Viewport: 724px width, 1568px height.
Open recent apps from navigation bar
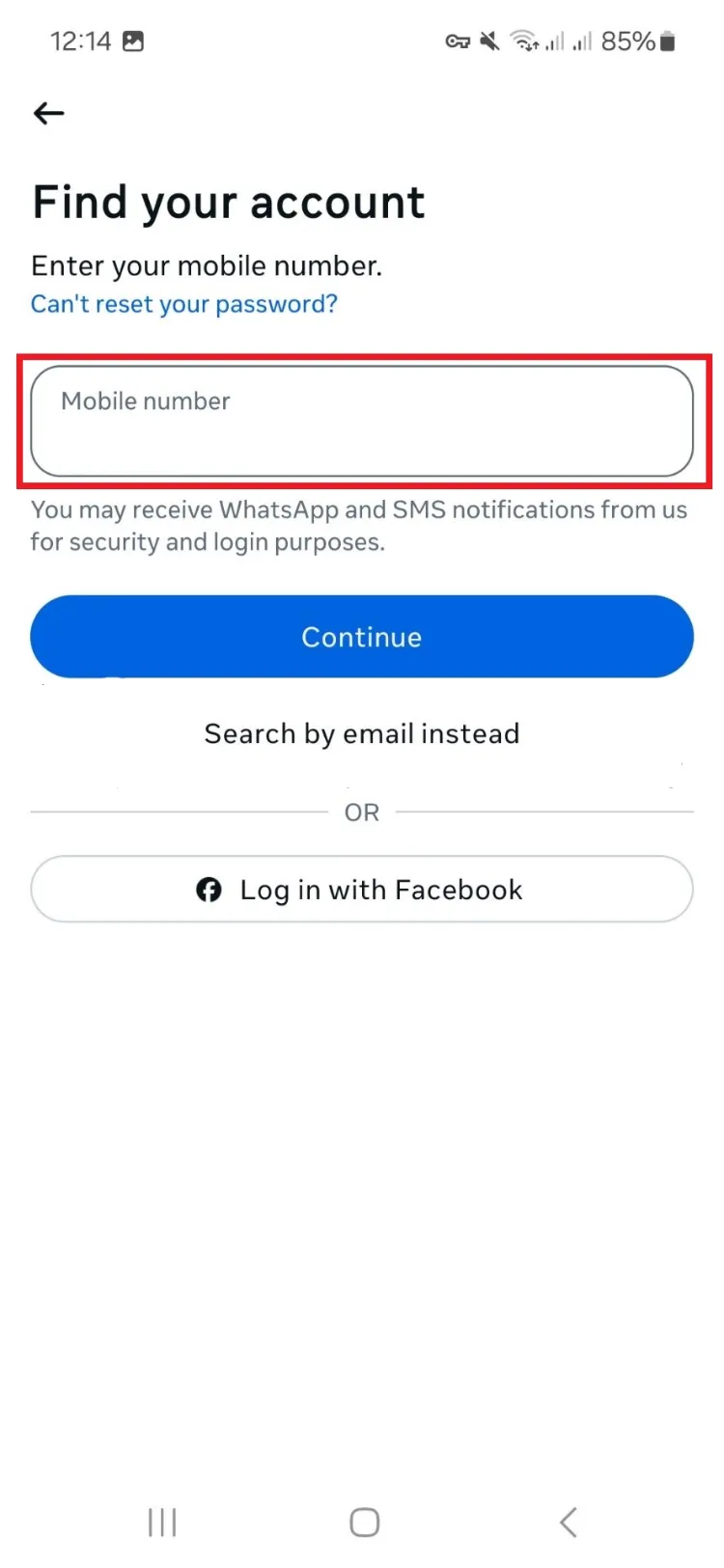(x=162, y=1523)
